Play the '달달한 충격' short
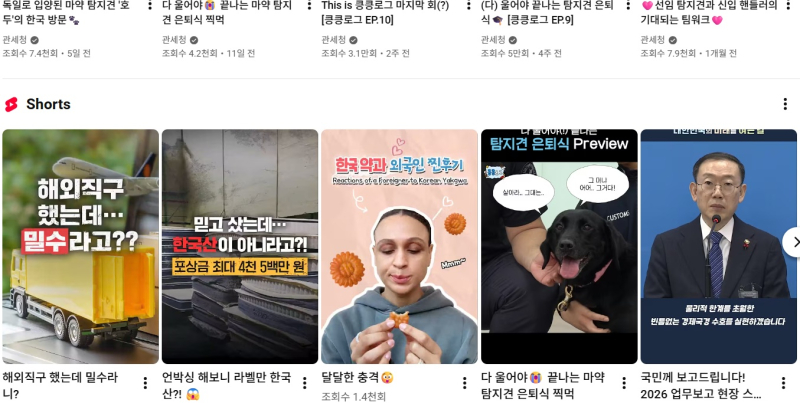Image resolution: width=800 pixels, height=403 pixels. (399, 246)
